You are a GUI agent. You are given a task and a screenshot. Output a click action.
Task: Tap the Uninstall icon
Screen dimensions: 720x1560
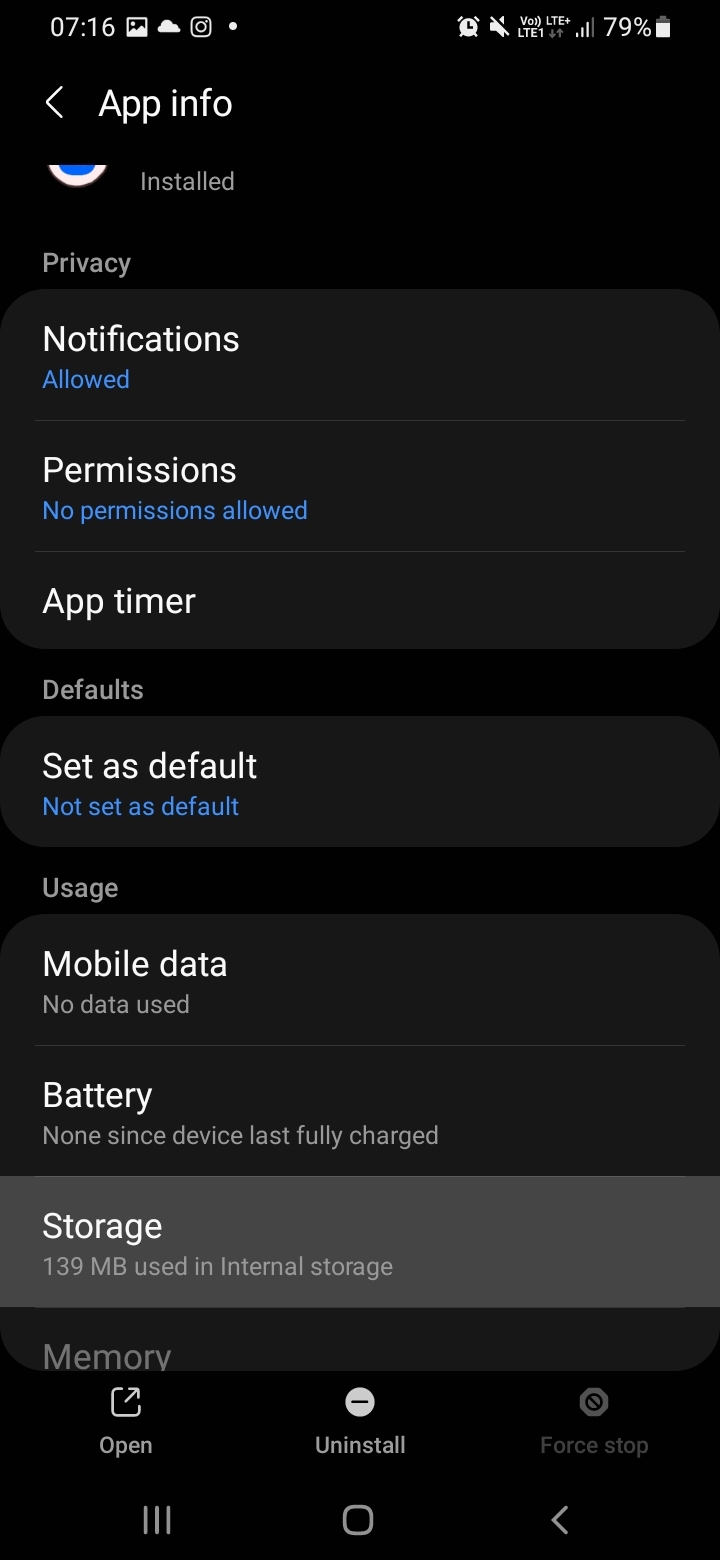point(359,1418)
